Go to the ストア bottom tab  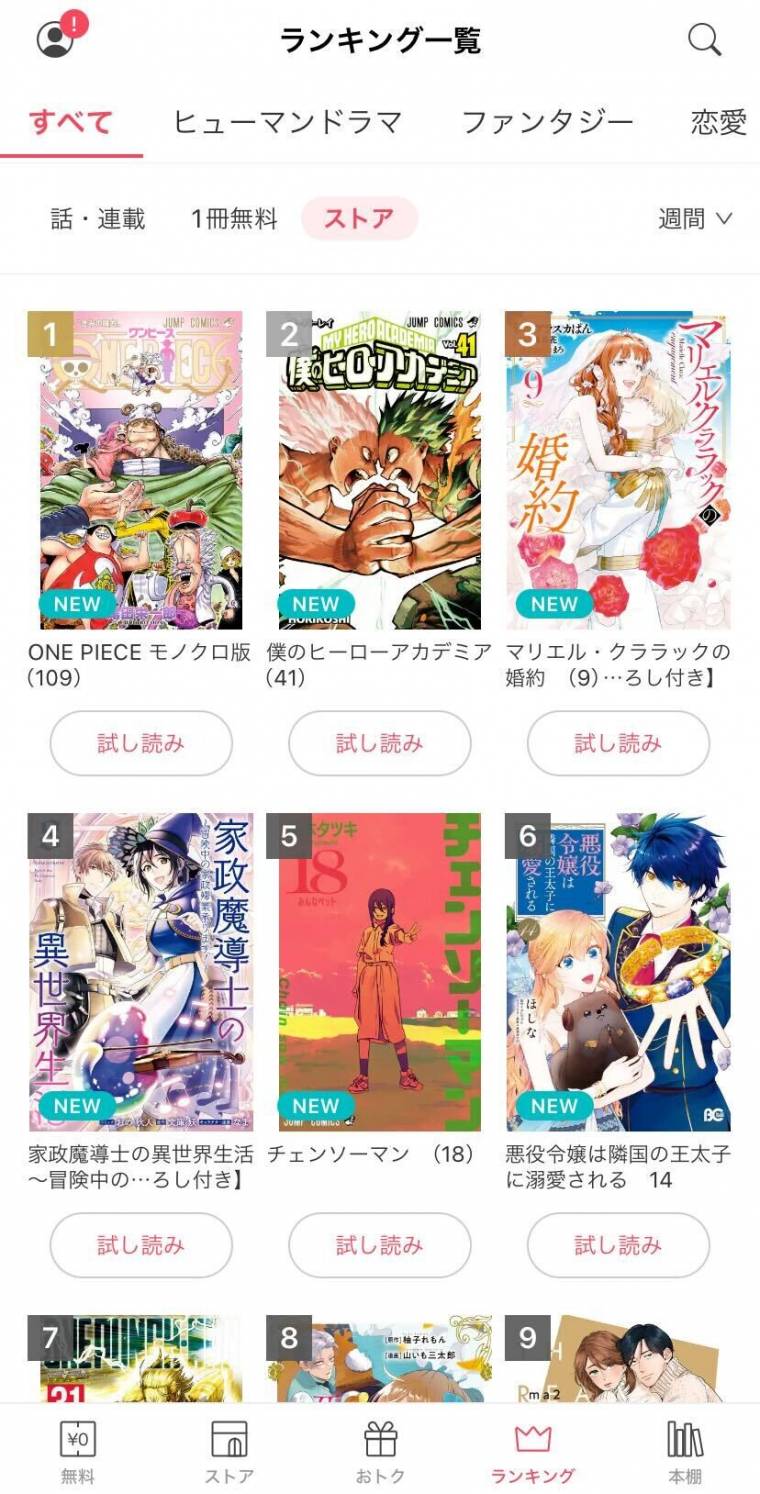(x=229, y=1450)
